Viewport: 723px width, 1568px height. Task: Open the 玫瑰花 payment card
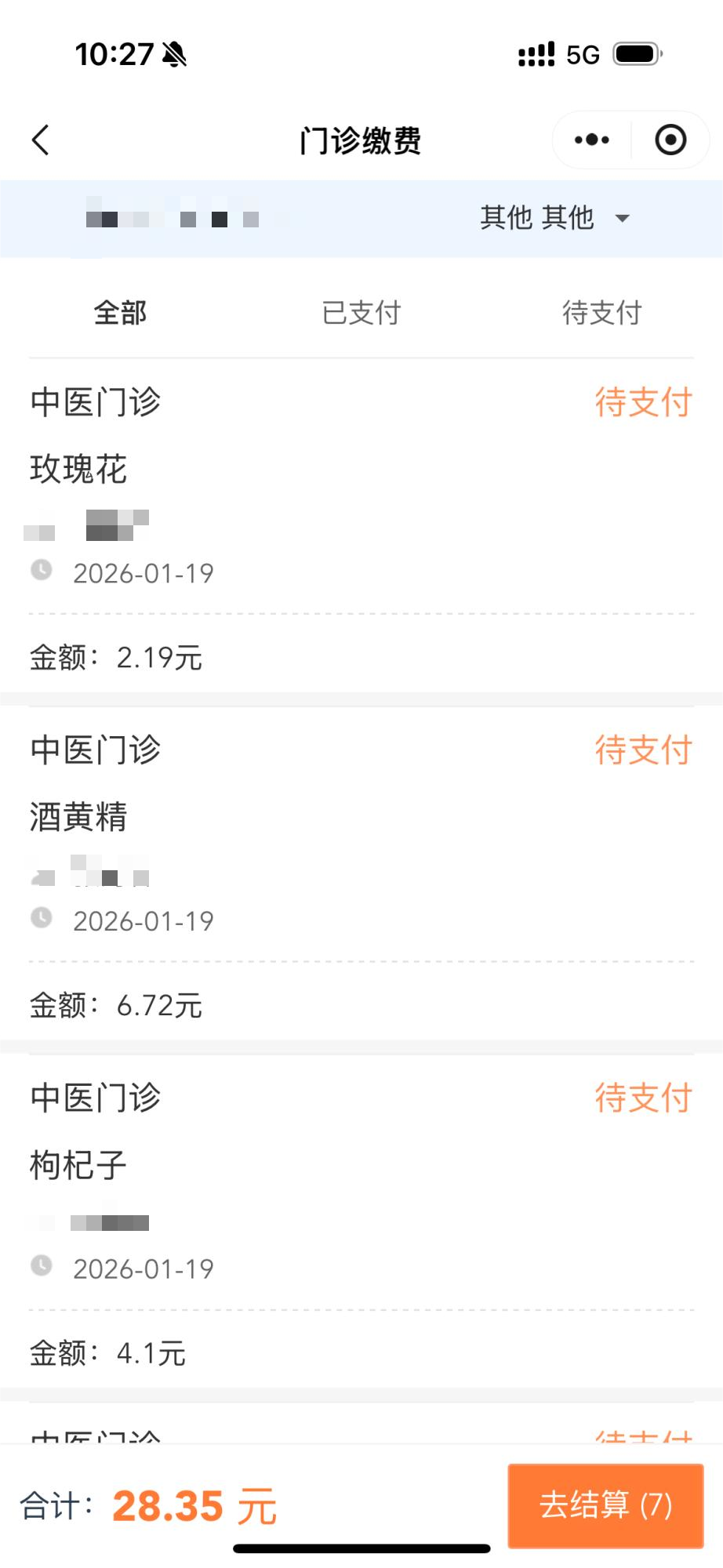click(x=361, y=525)
